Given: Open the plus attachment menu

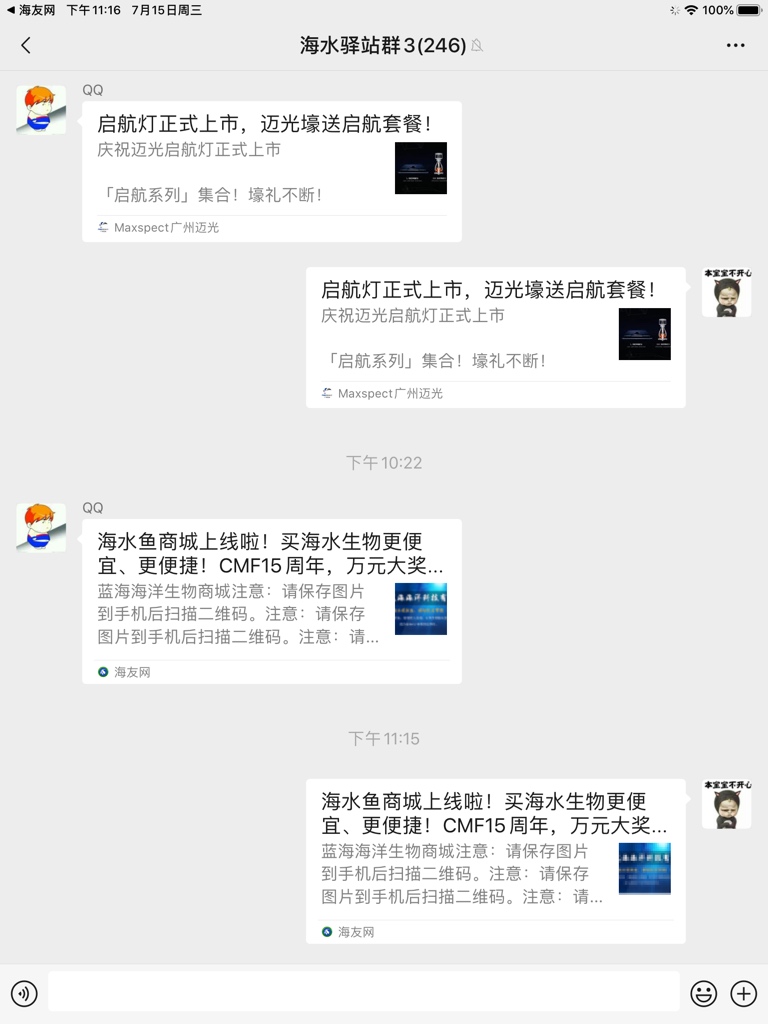Looking at the screenshot, I should pos(744,993).
